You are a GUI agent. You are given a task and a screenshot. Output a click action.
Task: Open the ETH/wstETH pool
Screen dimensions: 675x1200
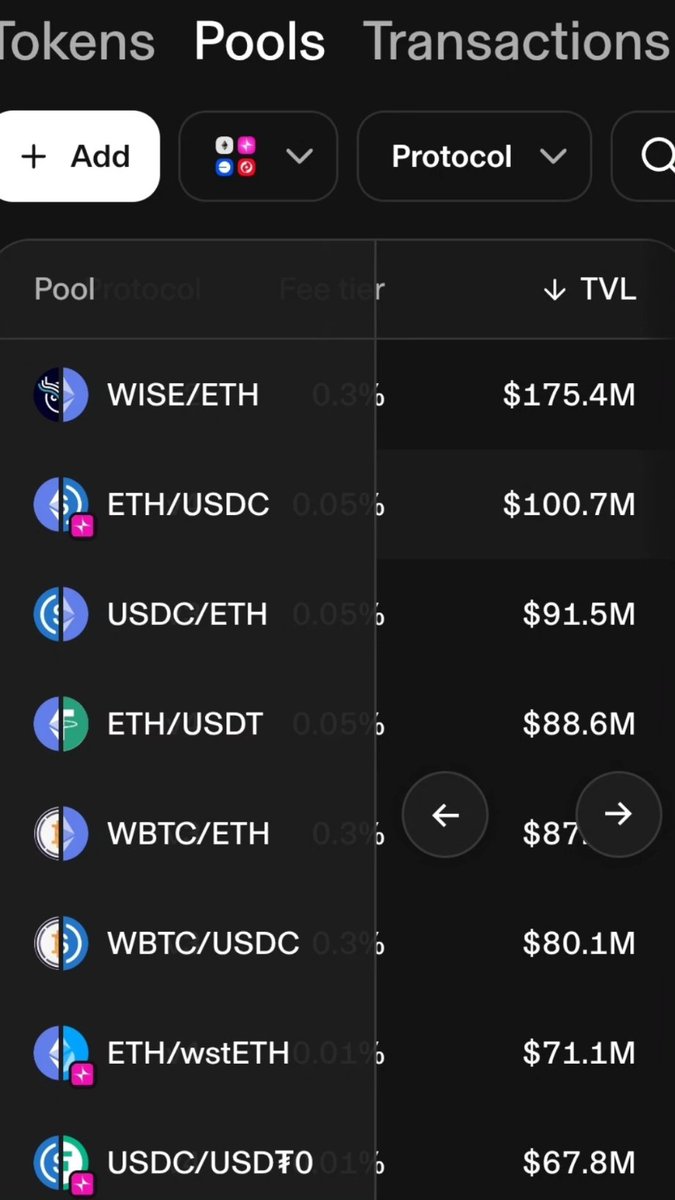[x=337, y=1053]
